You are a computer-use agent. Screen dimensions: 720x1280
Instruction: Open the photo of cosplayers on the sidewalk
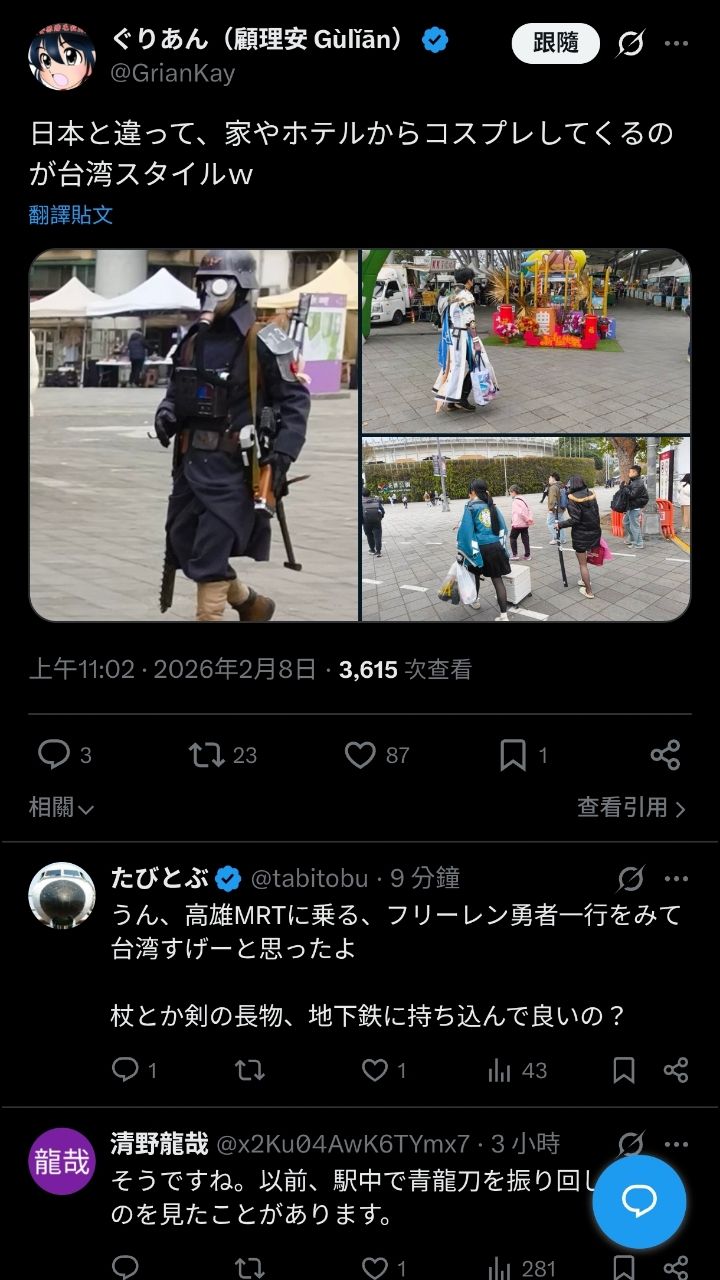pos(526,529)
